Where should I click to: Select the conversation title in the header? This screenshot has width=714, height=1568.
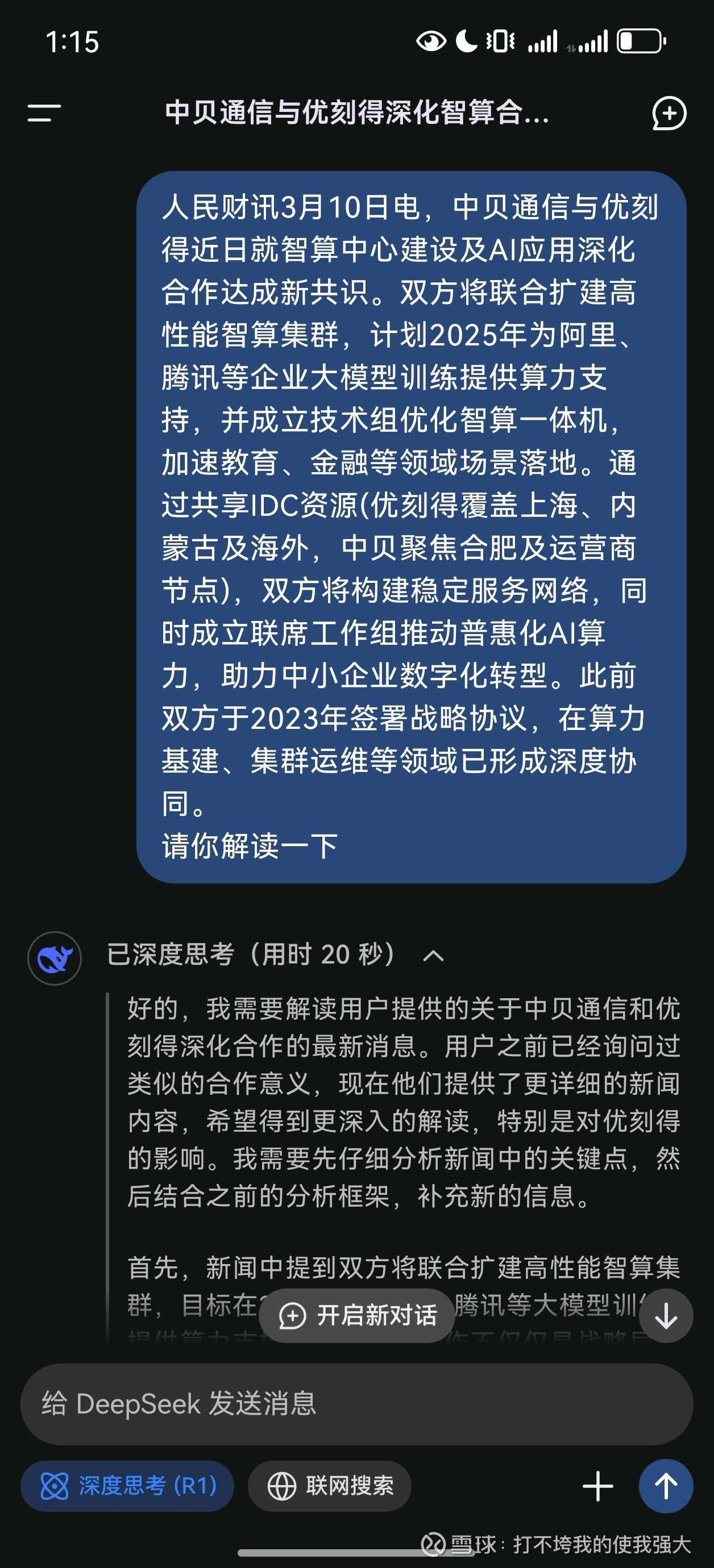356,116
